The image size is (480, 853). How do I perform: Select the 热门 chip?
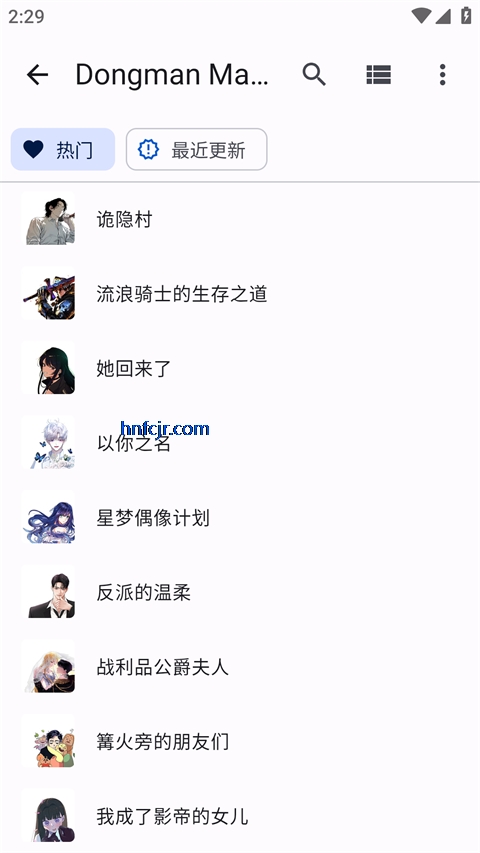pos(63,150)
